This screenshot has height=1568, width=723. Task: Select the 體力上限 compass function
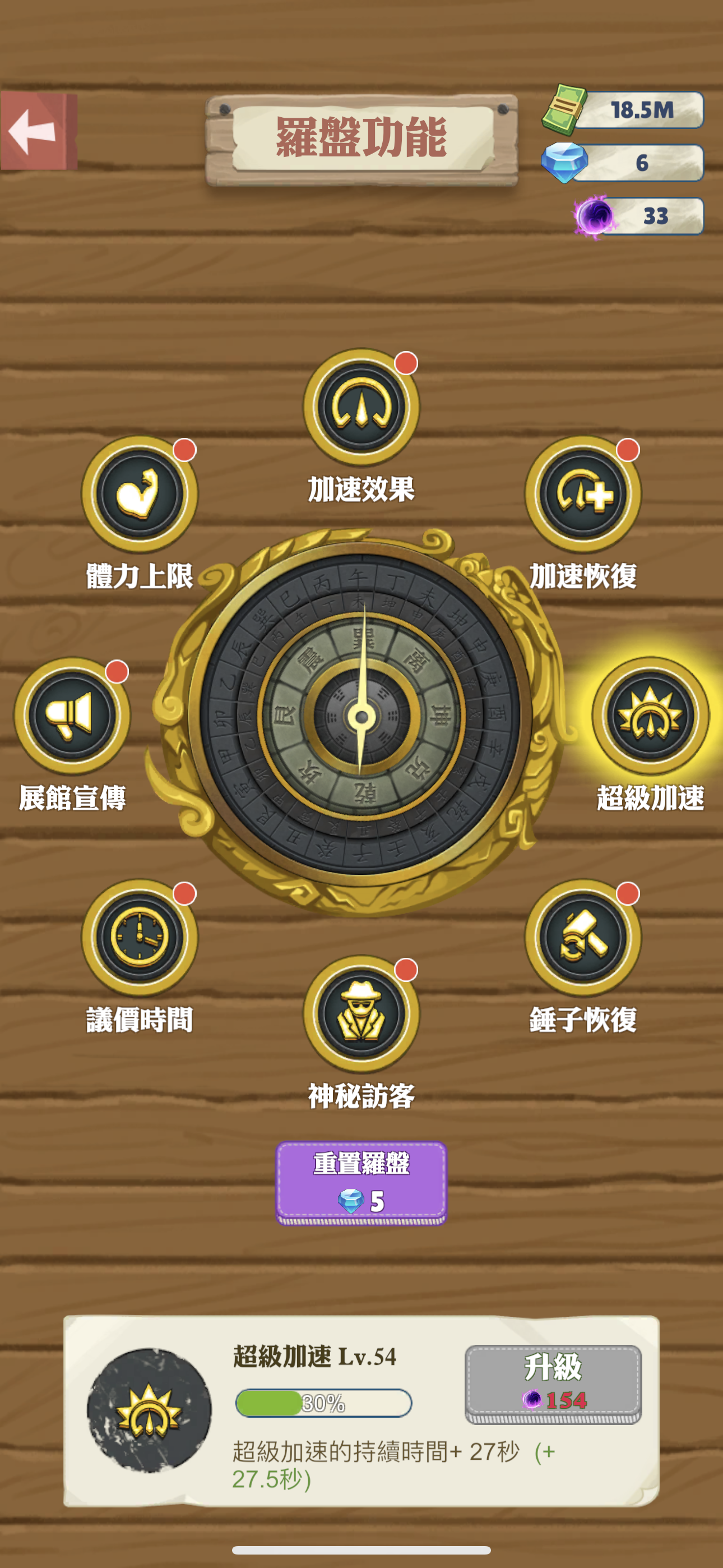click(140, 494)
